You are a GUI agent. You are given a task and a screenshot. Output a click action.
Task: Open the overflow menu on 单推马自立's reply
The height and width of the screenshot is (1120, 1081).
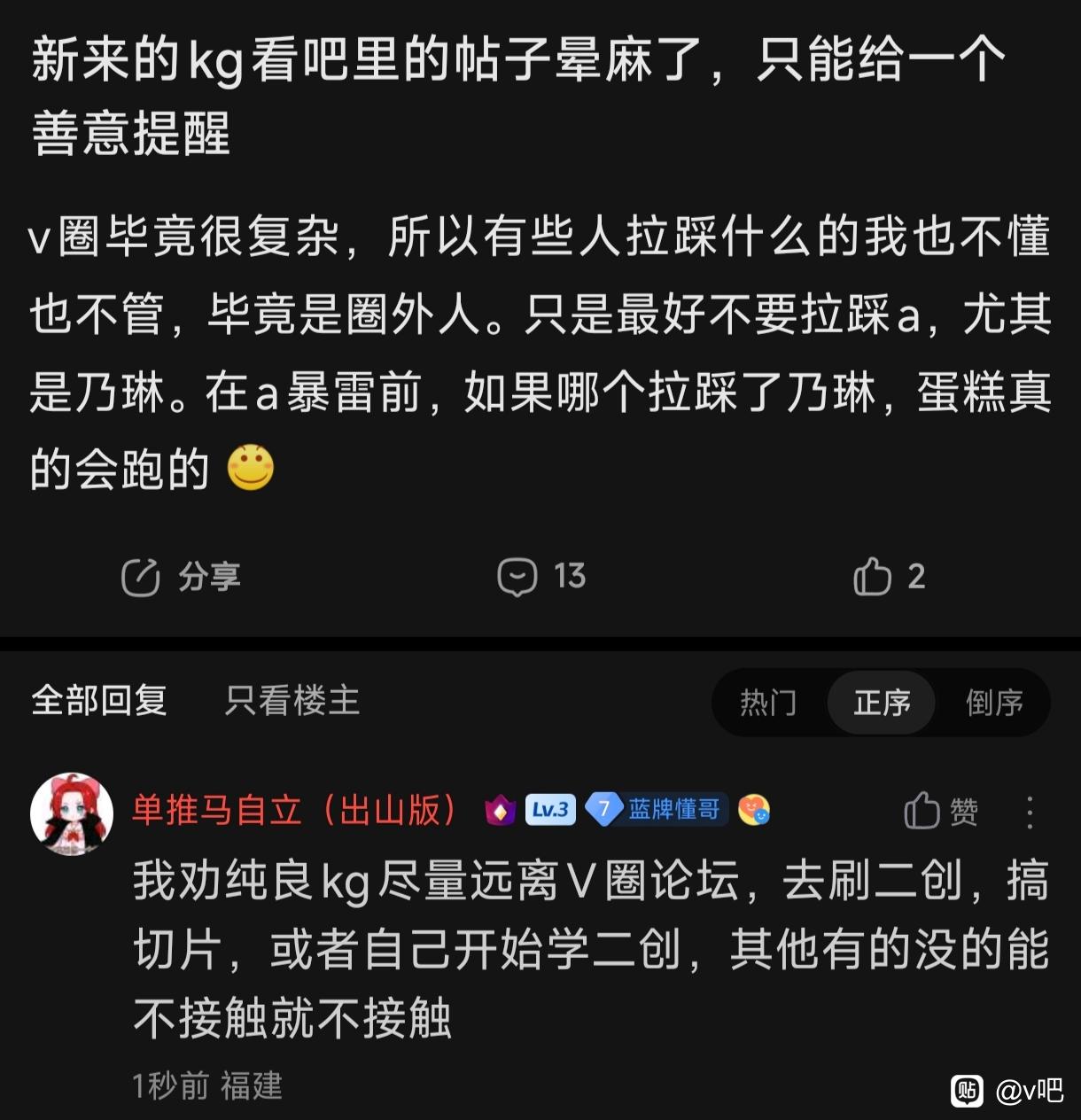(x=1030, y=812)
